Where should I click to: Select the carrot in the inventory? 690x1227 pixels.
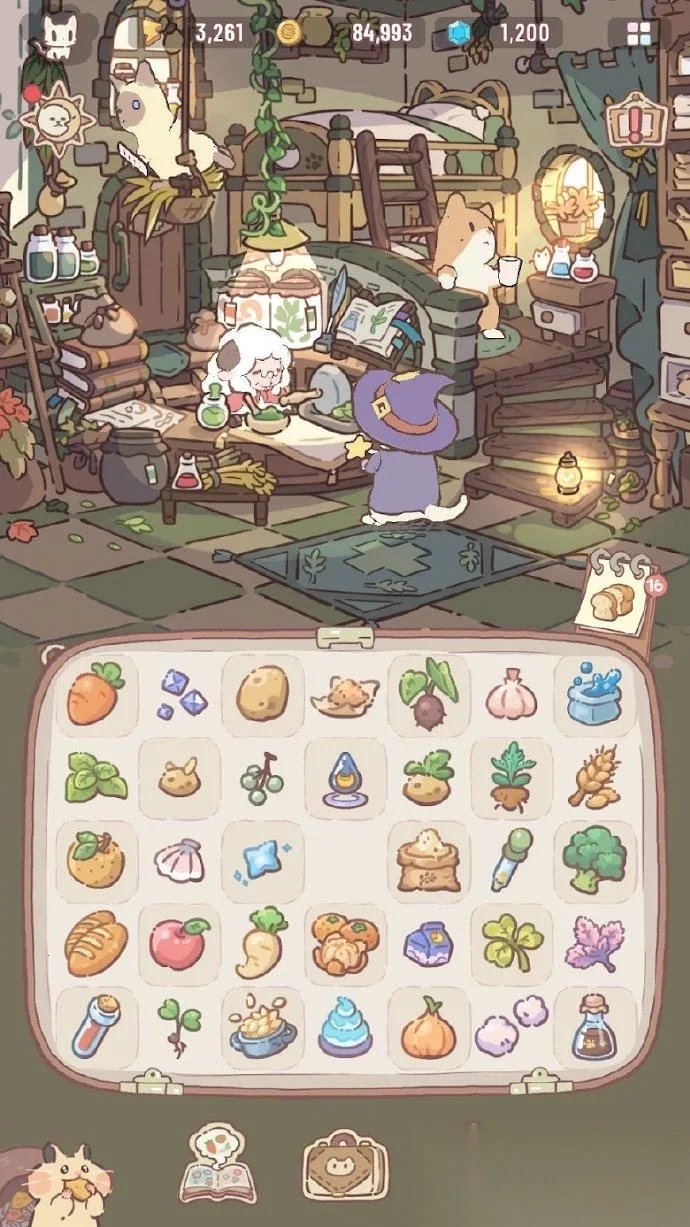[96, 694]
